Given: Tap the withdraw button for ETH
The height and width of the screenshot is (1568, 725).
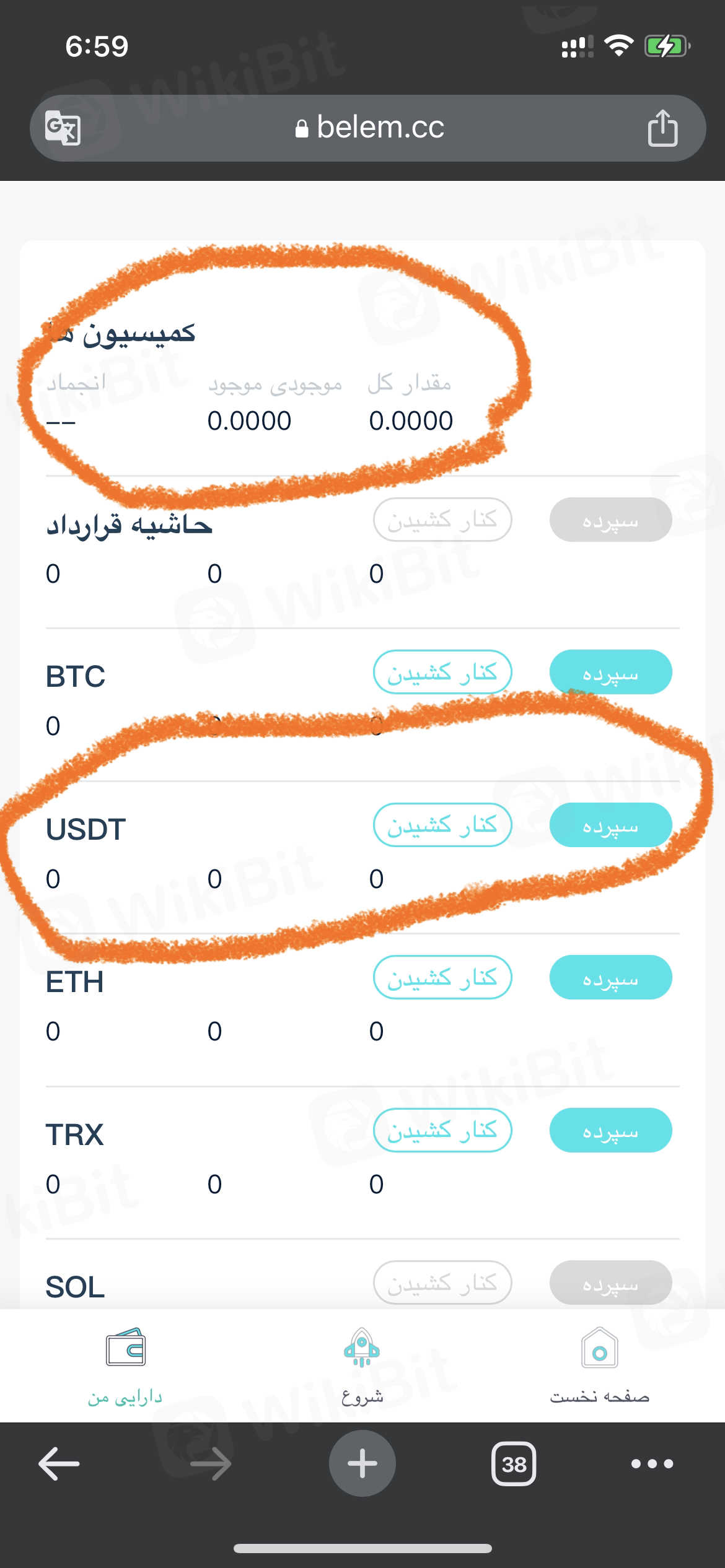Looking at the screenshot, I should 442,977.
